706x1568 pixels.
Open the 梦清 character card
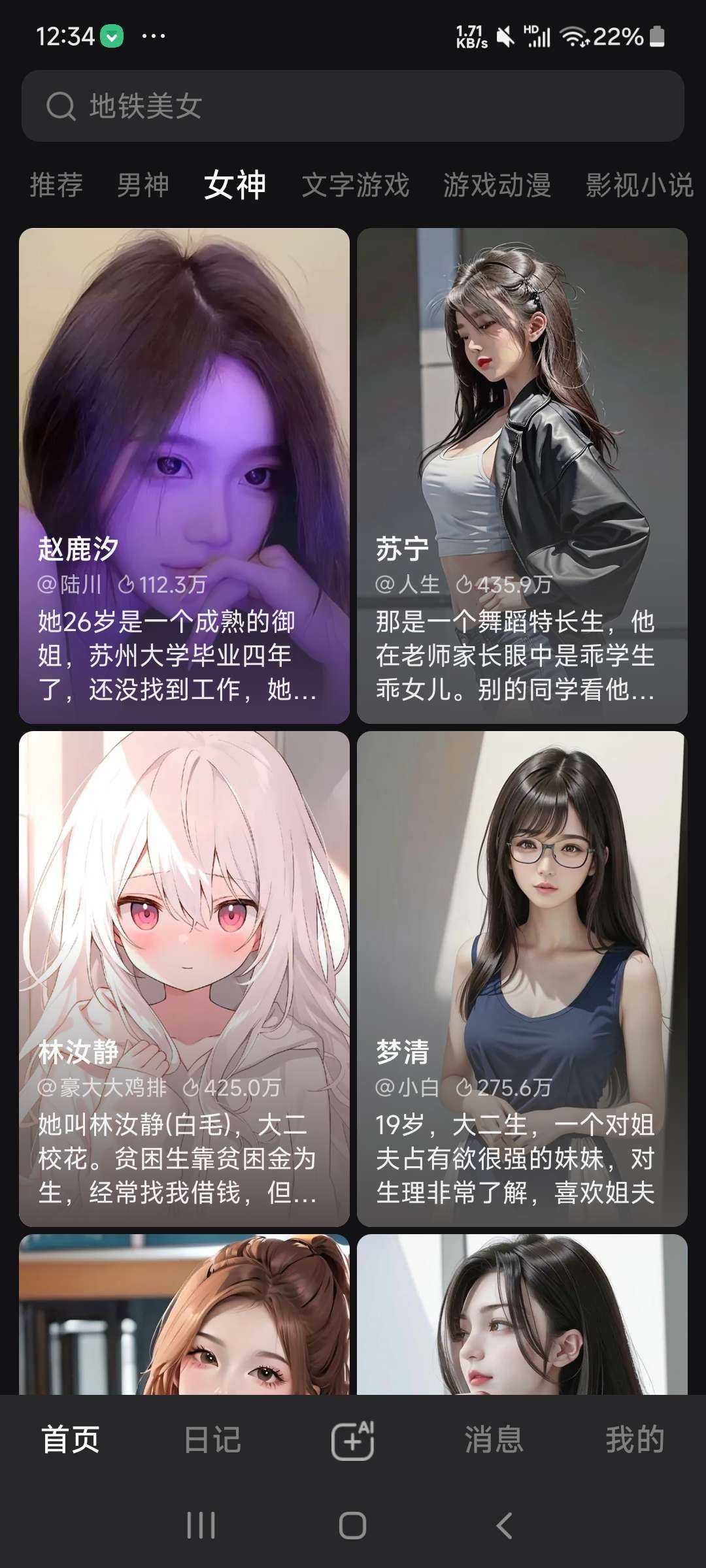(522, 978)
